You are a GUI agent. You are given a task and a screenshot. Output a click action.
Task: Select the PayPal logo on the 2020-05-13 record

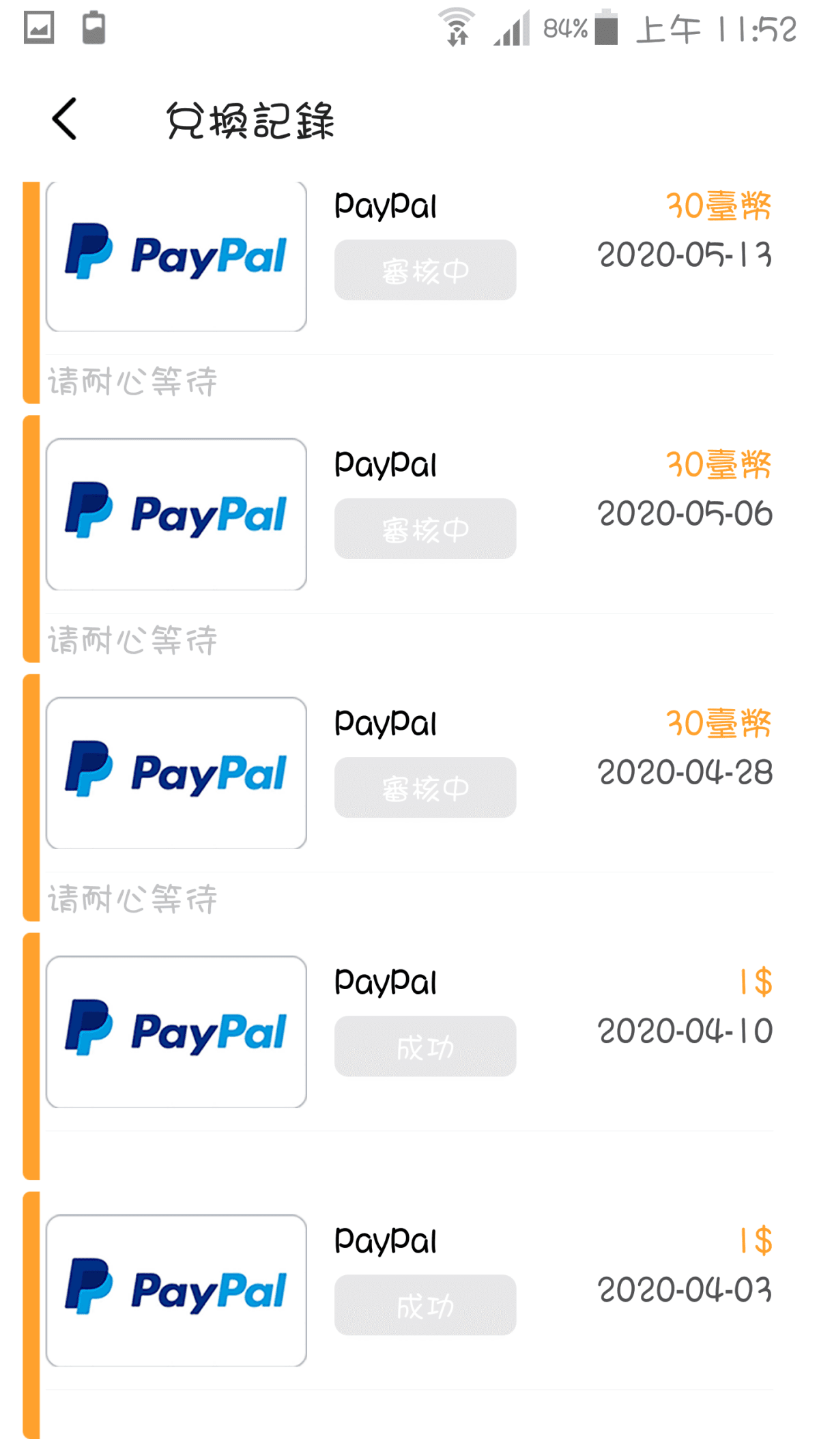(x=176, y=256)
